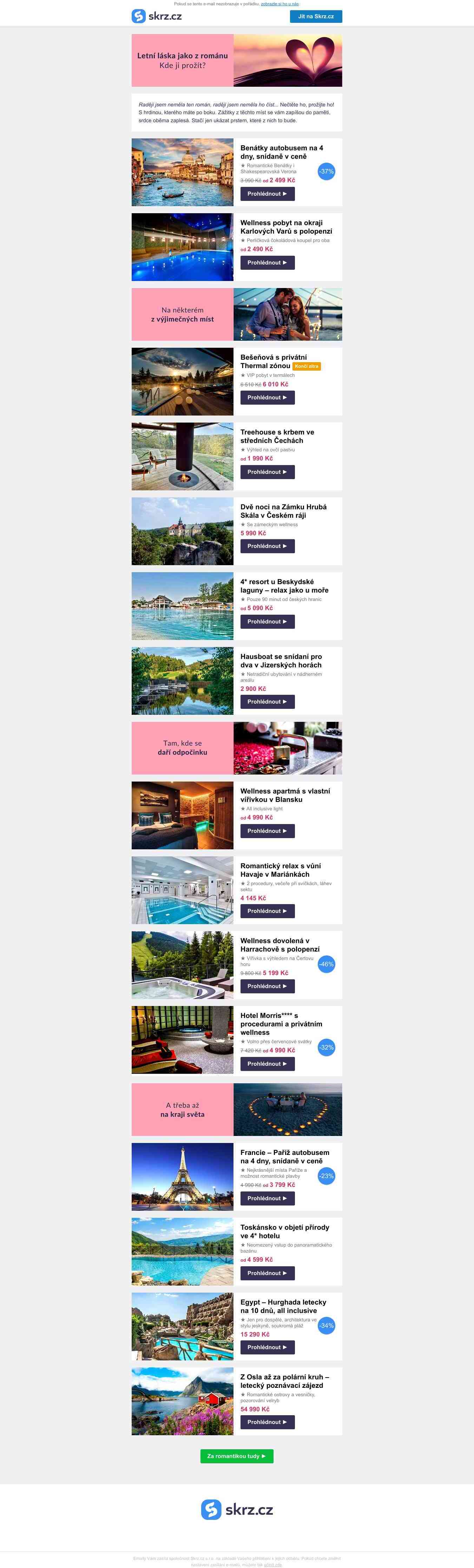This screenshot has width=474, height=1568.
Task: View the Beskydské laguny resort offer
Action: (x=267, y=621)
